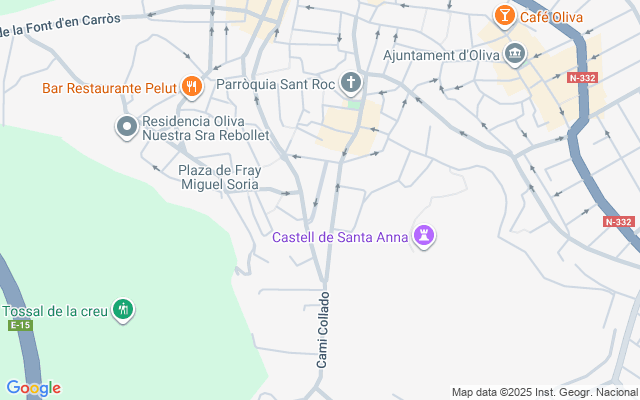Tap the Tossal de la creu hiking pin
The image size is (640, 400).
coord(123,310)
